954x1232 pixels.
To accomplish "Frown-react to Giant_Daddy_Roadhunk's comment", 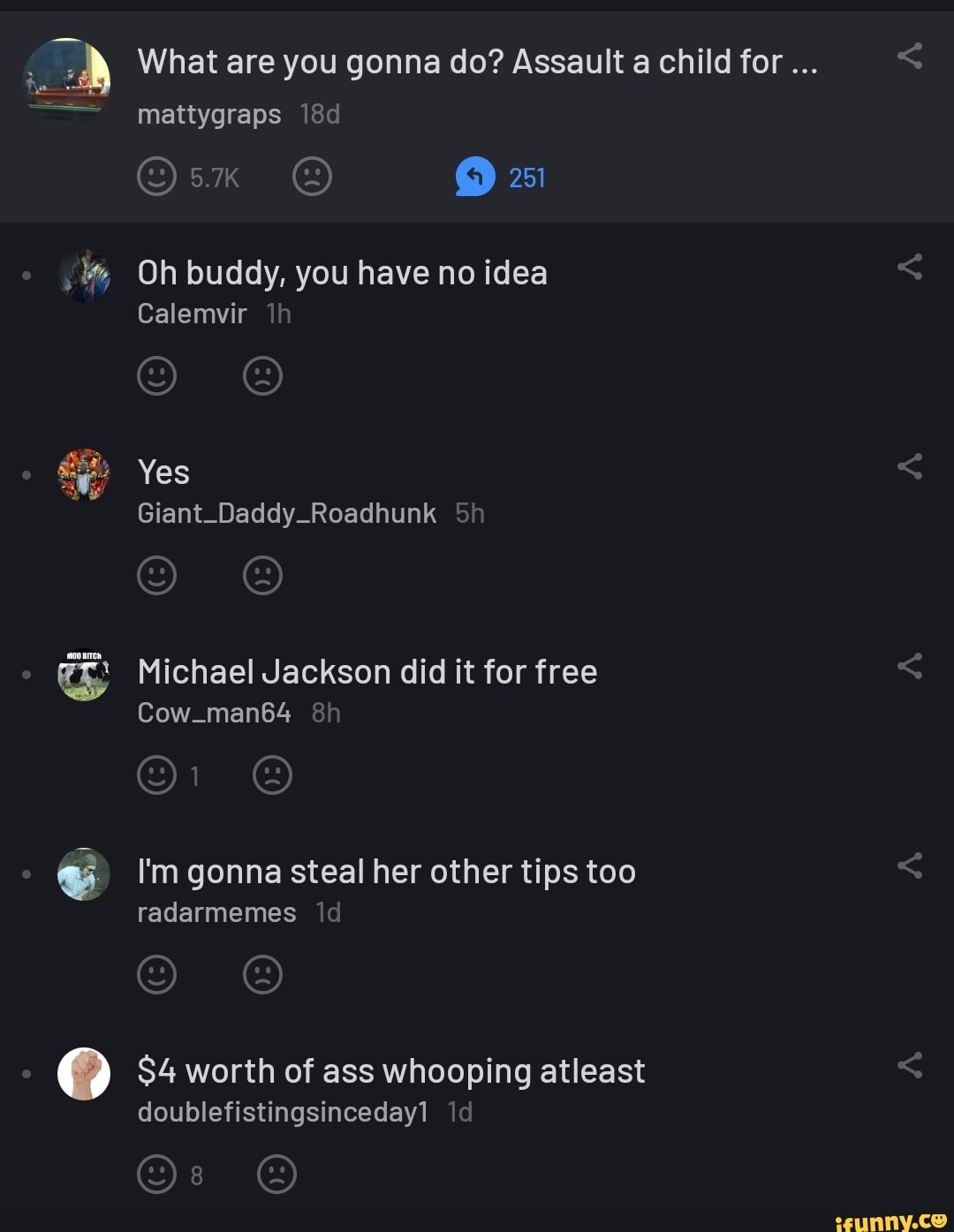I will pos(262,574).
